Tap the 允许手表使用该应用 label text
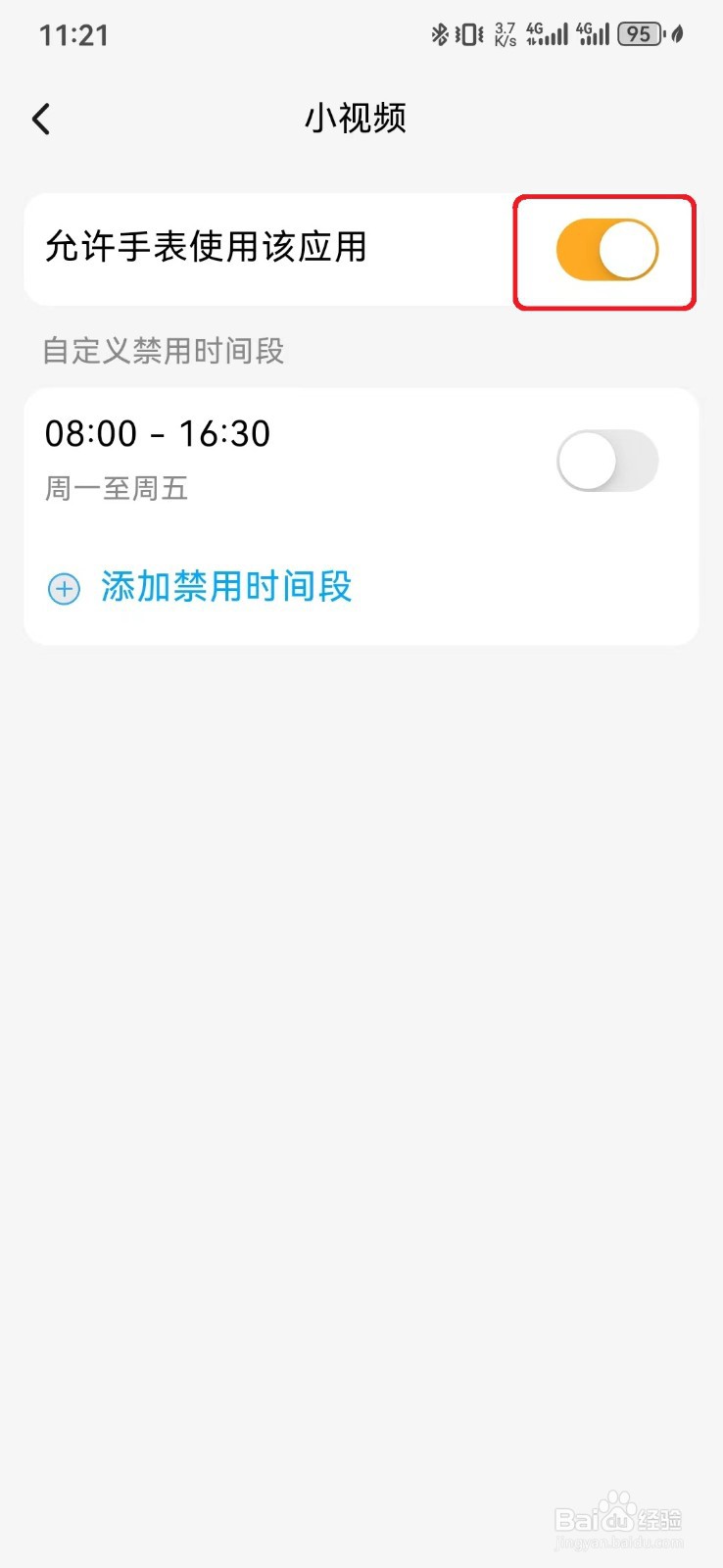723x1568 pixels. (208, 248)
